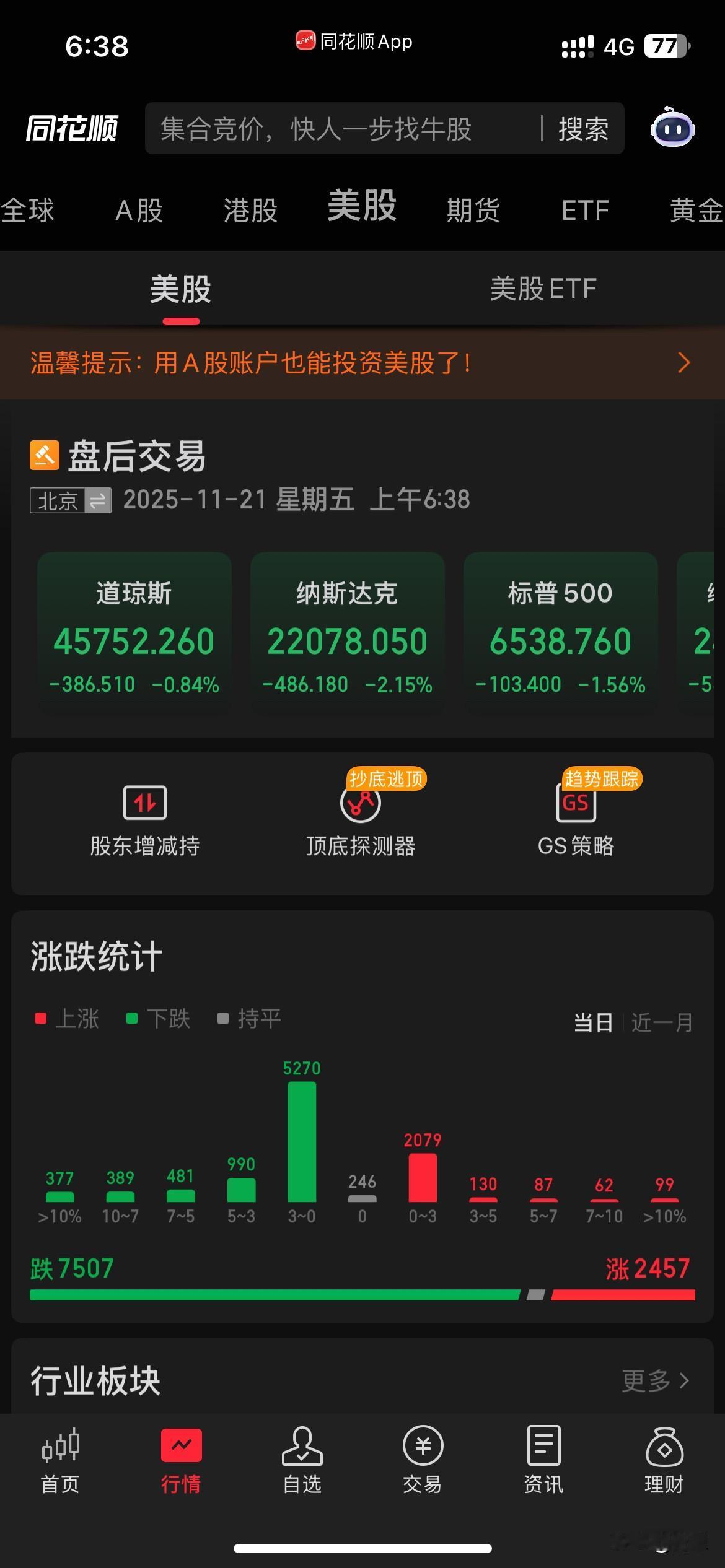Switch statistics to 近一月 view
725x1568 pixels.
pyautogui.click(x=661, y=1021)
